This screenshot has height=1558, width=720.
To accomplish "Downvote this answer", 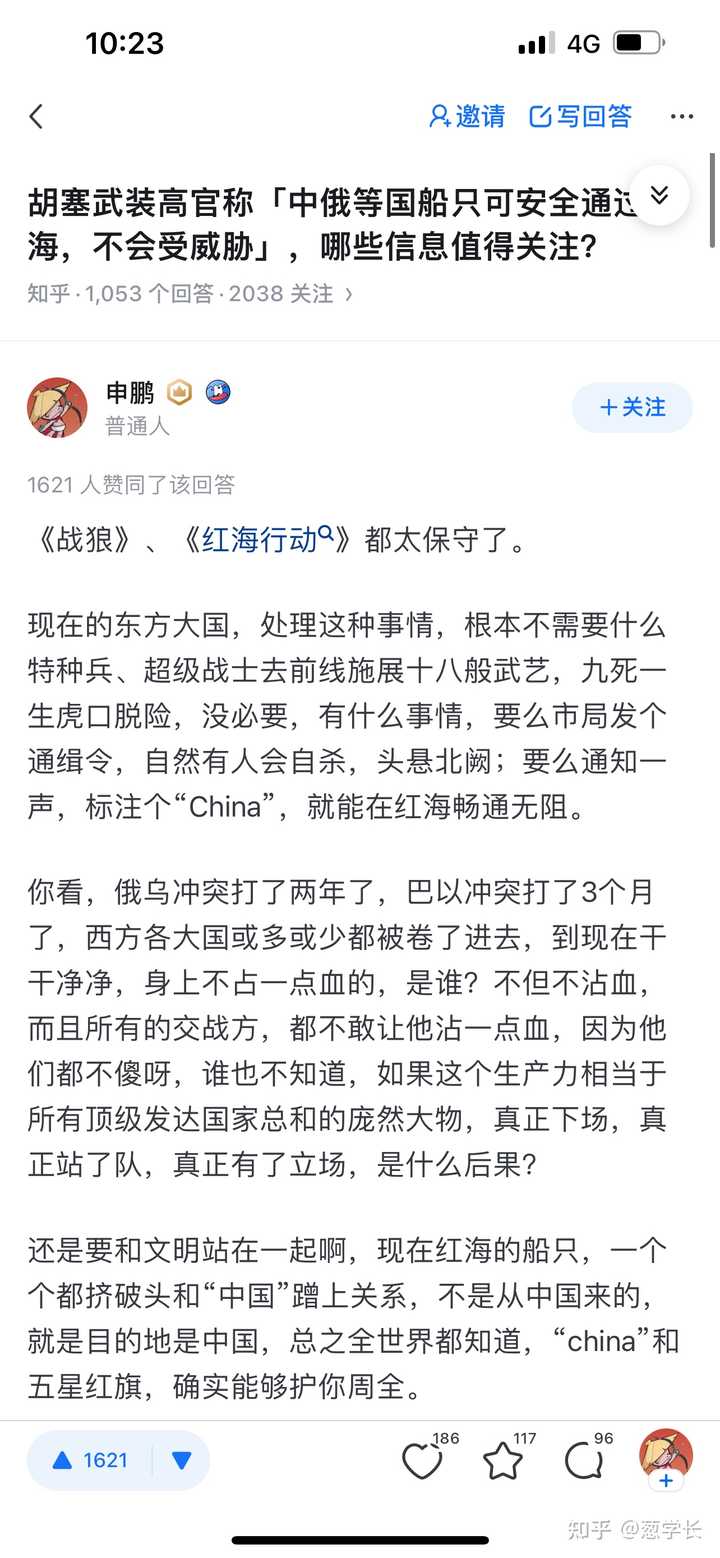I will (x=181, y=1460).
